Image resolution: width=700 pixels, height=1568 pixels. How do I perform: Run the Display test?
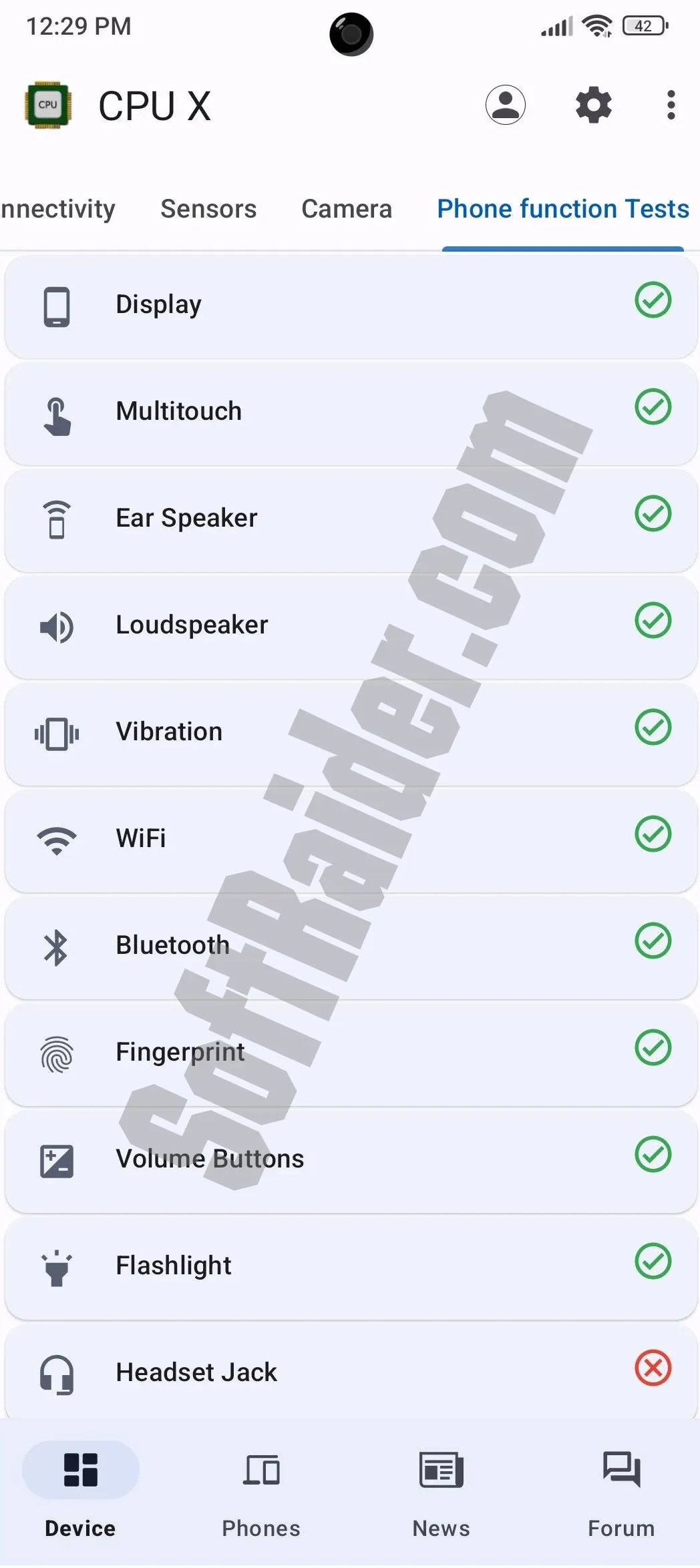pyautogui.click(x=350, y=305)
